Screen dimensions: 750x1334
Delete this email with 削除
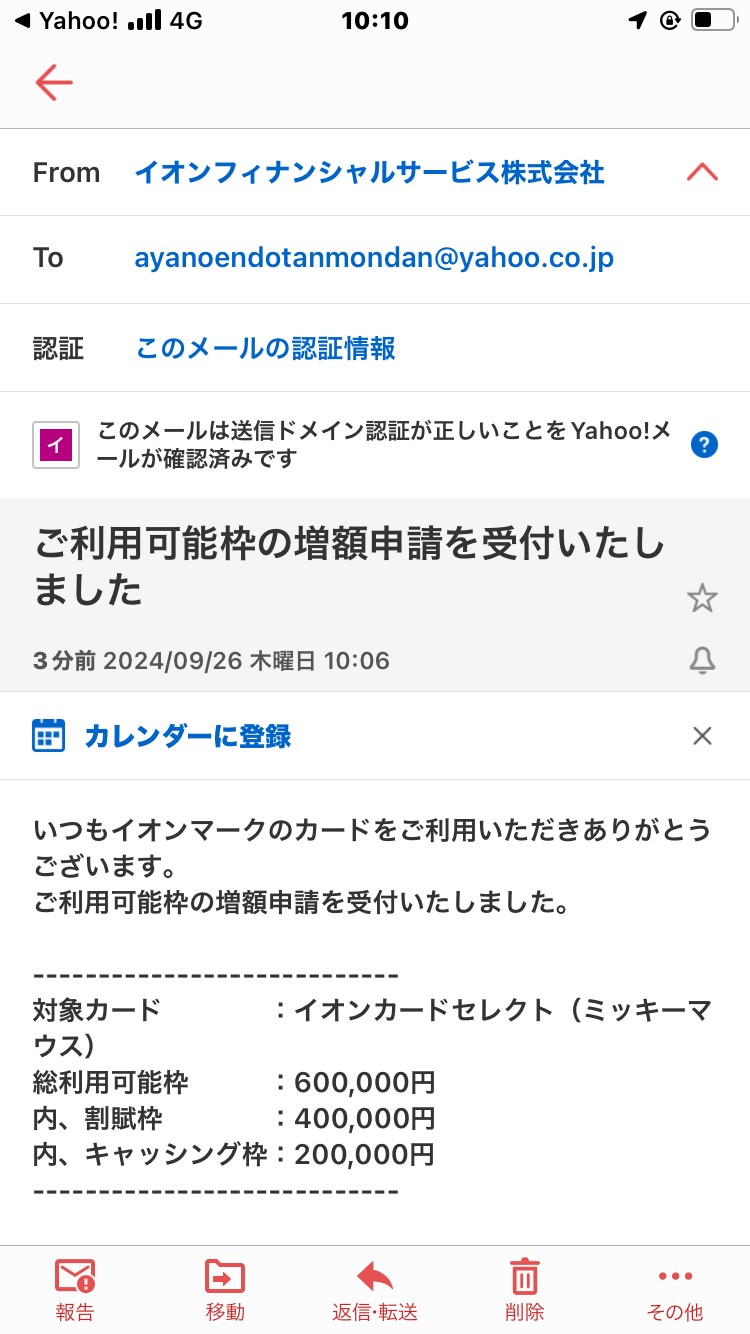click(x=525, y=1290)
